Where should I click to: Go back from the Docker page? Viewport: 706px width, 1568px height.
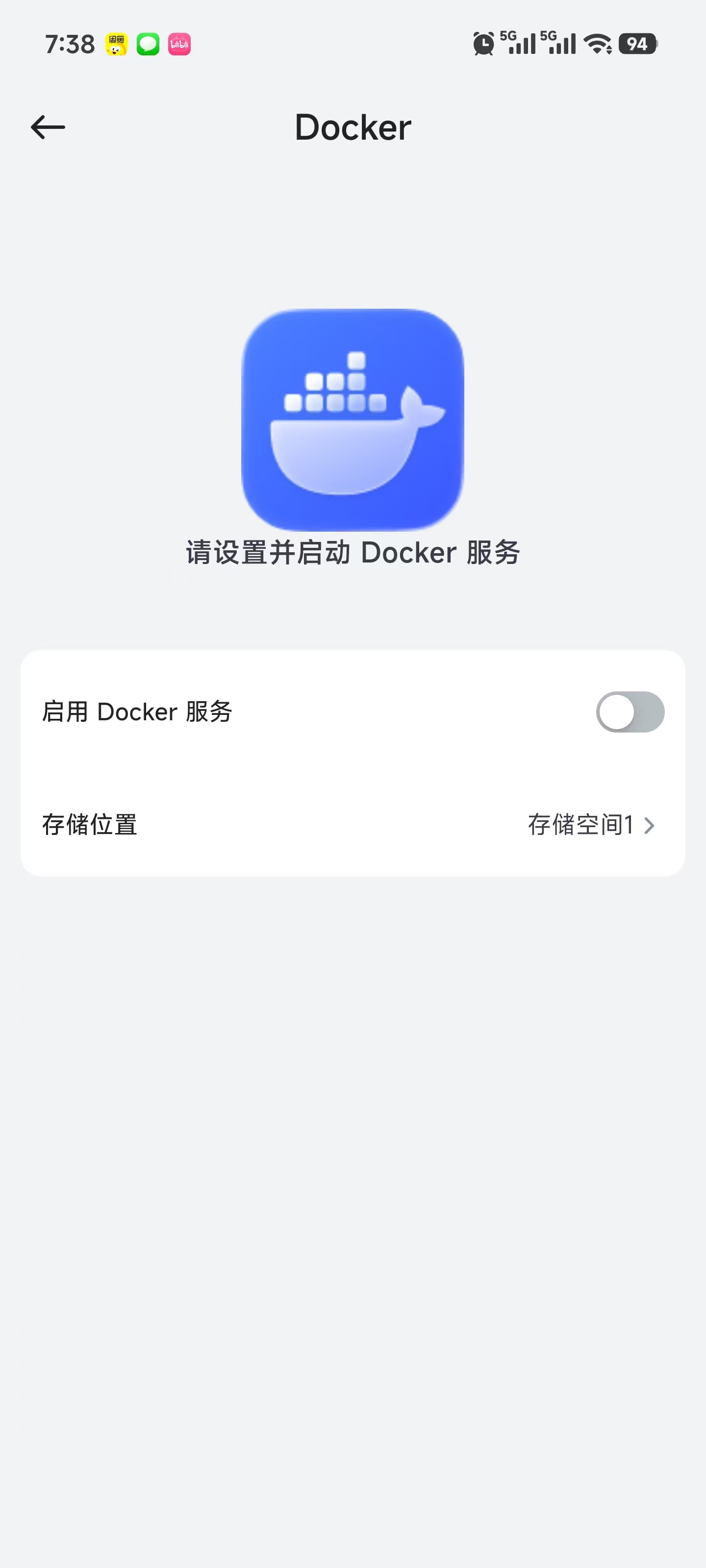(x=48, y=127)
